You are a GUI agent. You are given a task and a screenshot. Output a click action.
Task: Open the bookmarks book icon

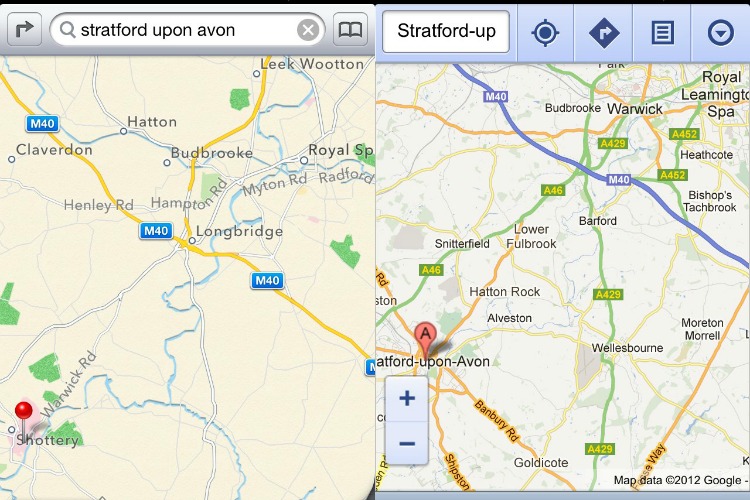coord(350,30)
